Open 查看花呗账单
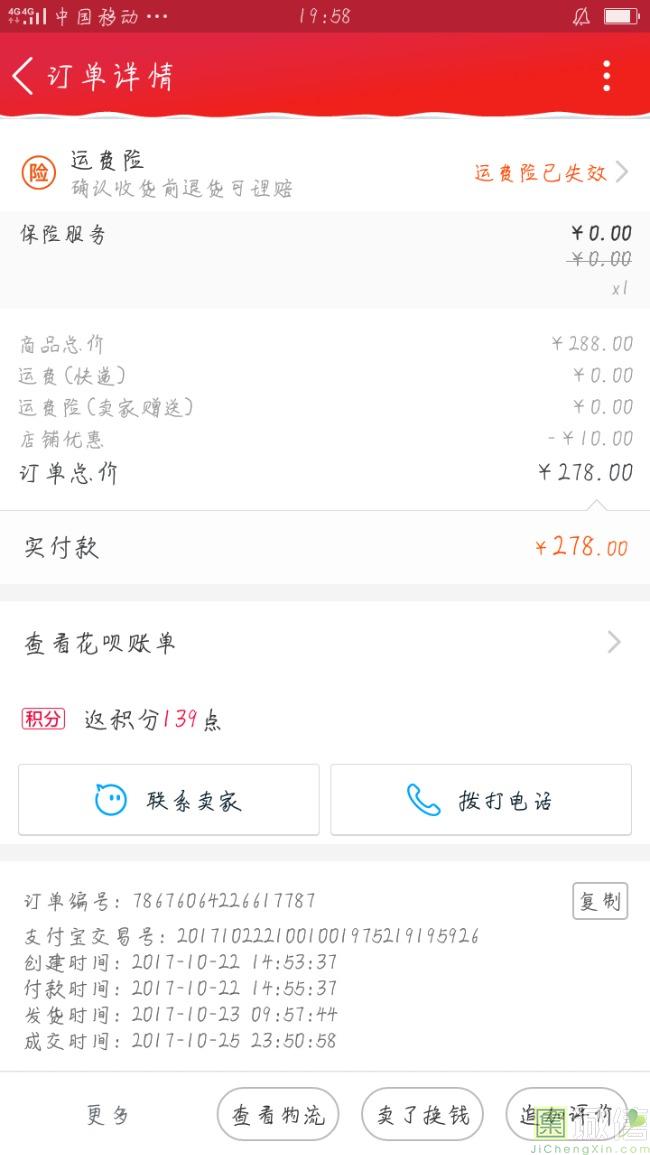 (325, 643)
